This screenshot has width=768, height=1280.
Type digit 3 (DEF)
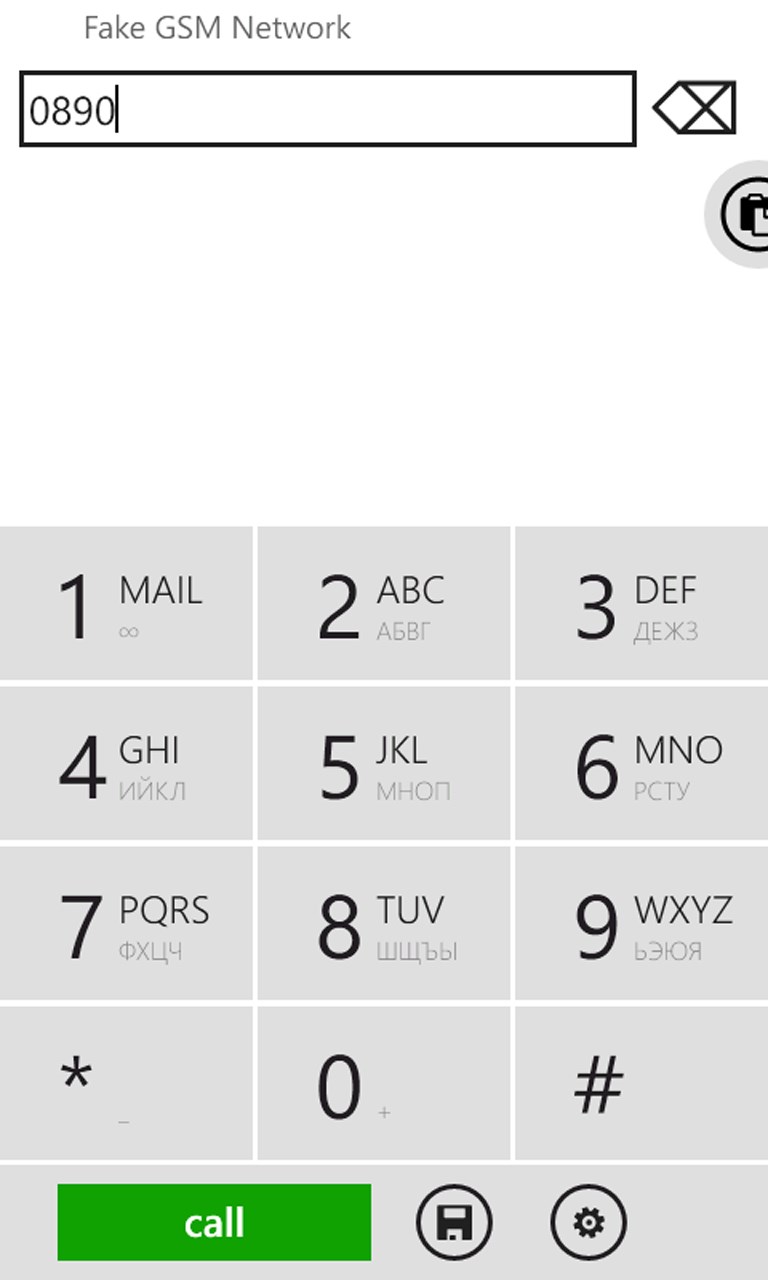pos(641,604)
